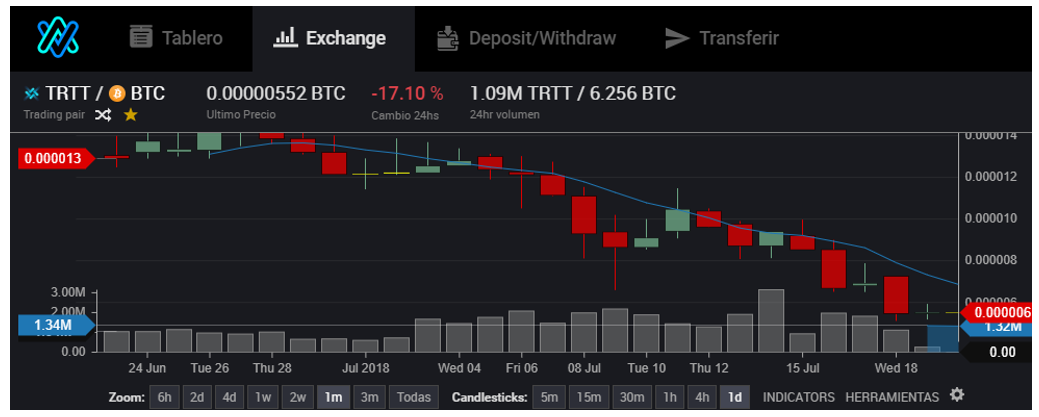The height and width of the screenshot is (417, 1039).
Task: Switch candlesticks to 15m
Action: tap(589, 397)
